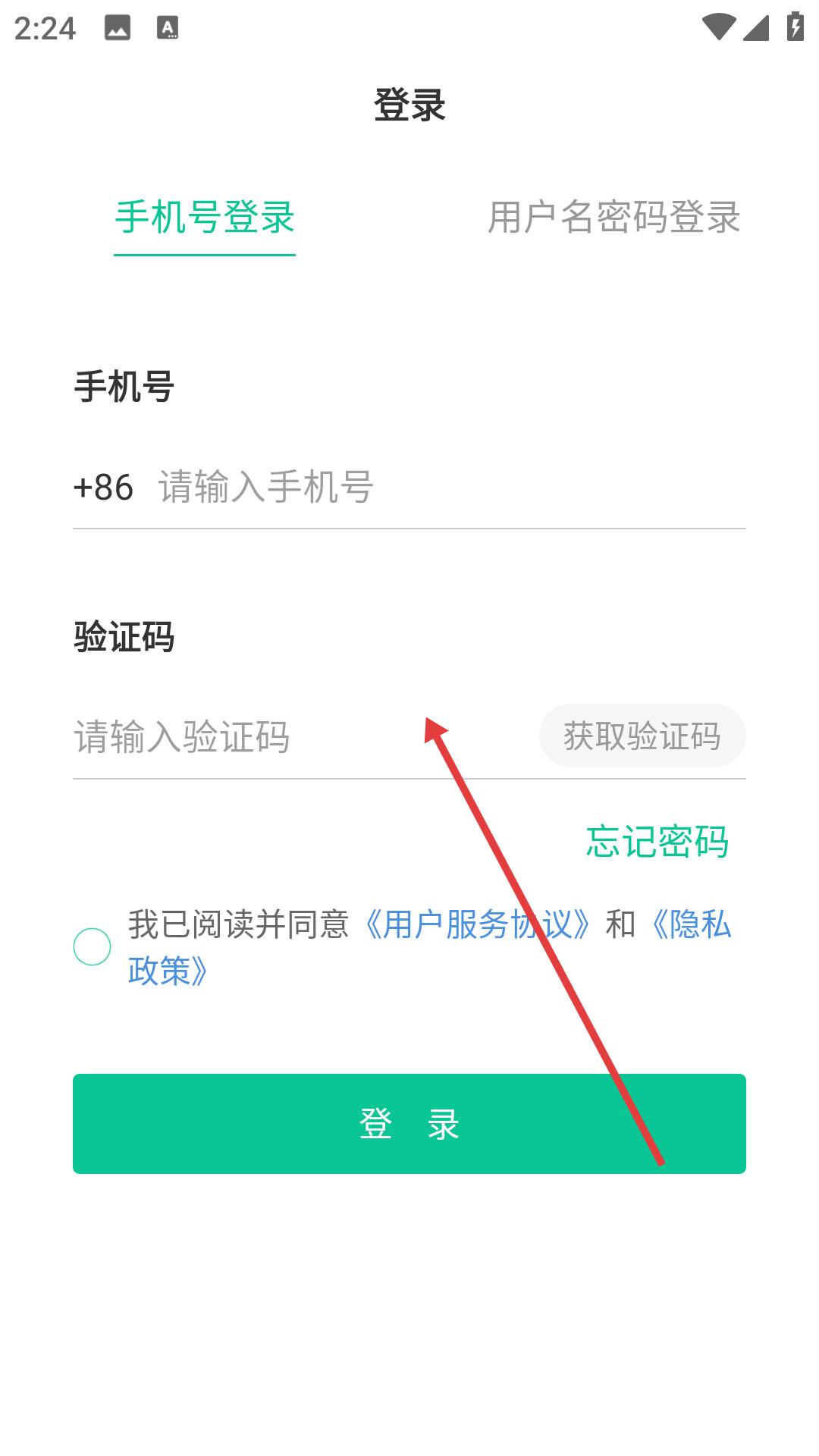819x1456 pixels.
Task: Tap 获取验证码 to request code
Action: coord(642,736)
